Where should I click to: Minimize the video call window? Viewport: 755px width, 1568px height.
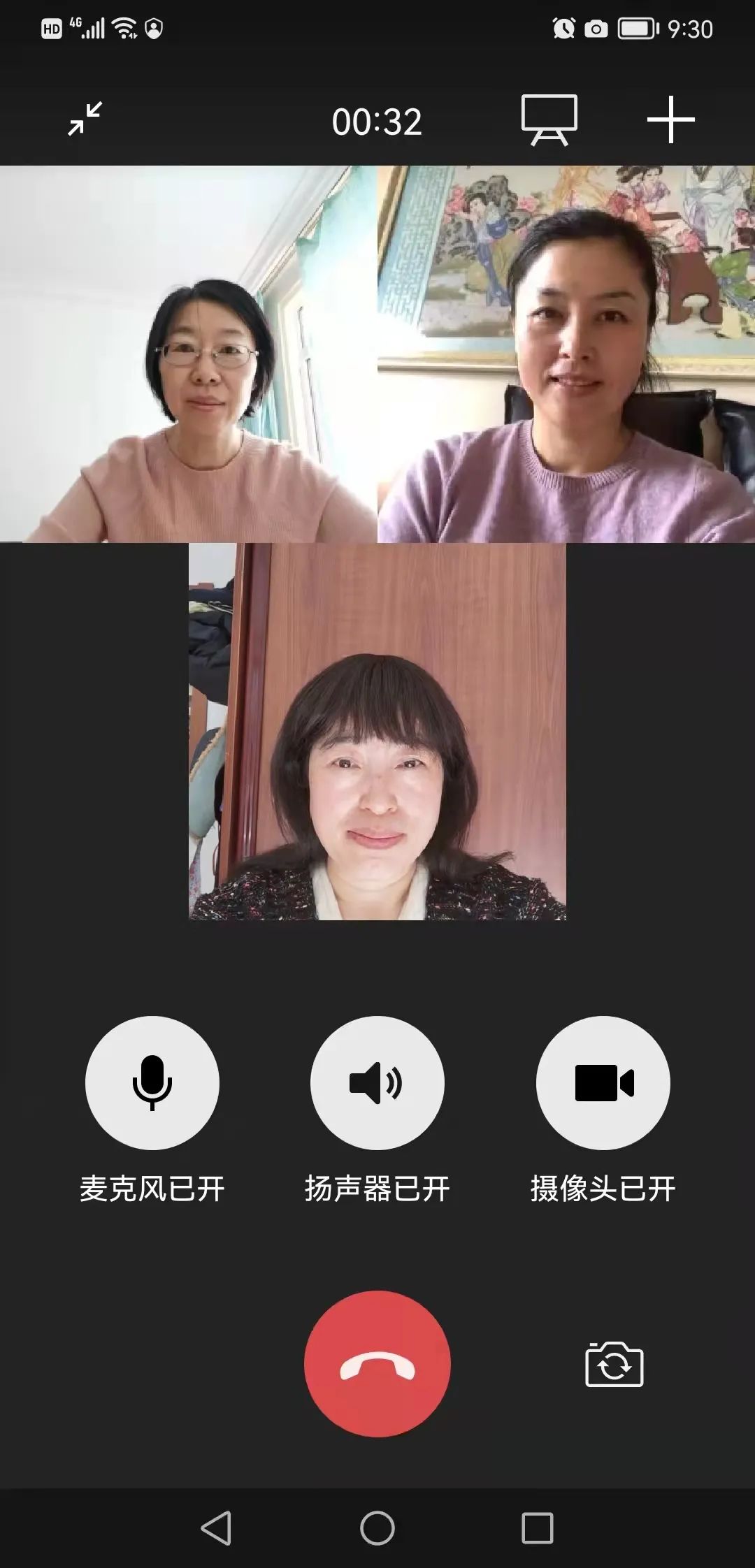pos(85,119)
